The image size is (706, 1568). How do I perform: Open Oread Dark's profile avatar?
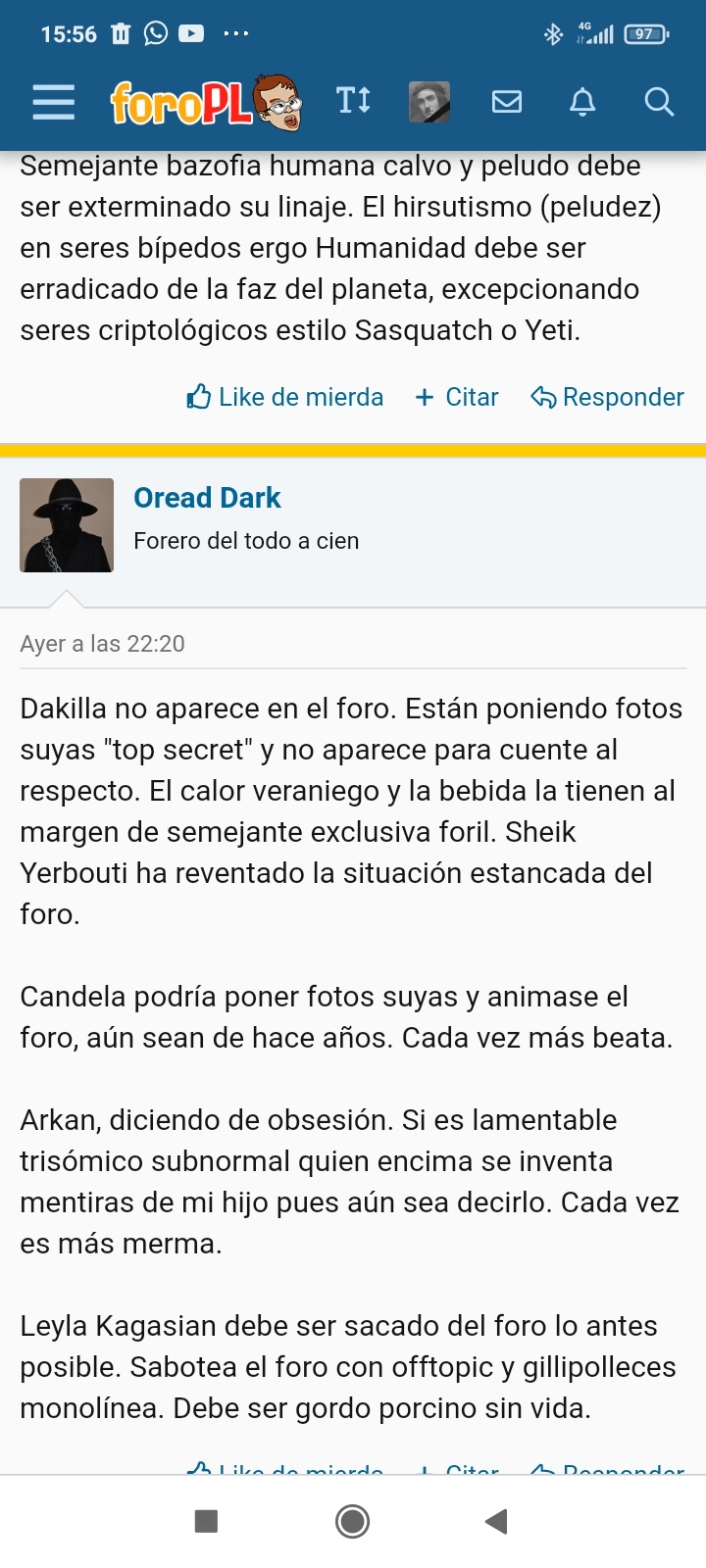67,525
